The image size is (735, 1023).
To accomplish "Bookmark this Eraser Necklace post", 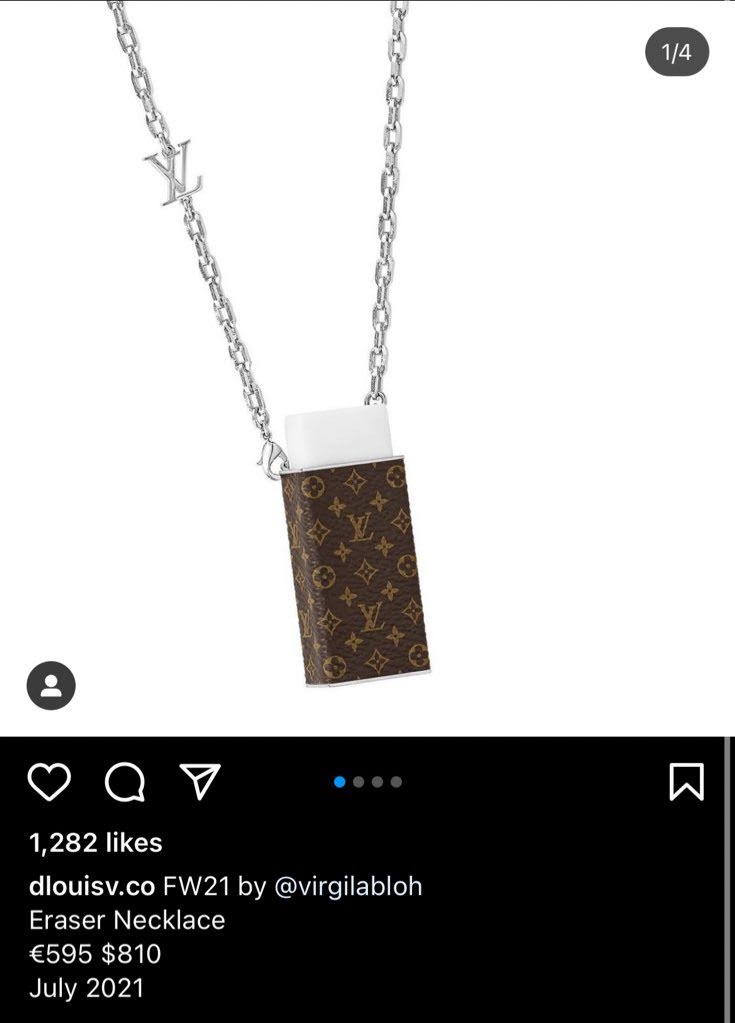I will (x=686, y=781).
